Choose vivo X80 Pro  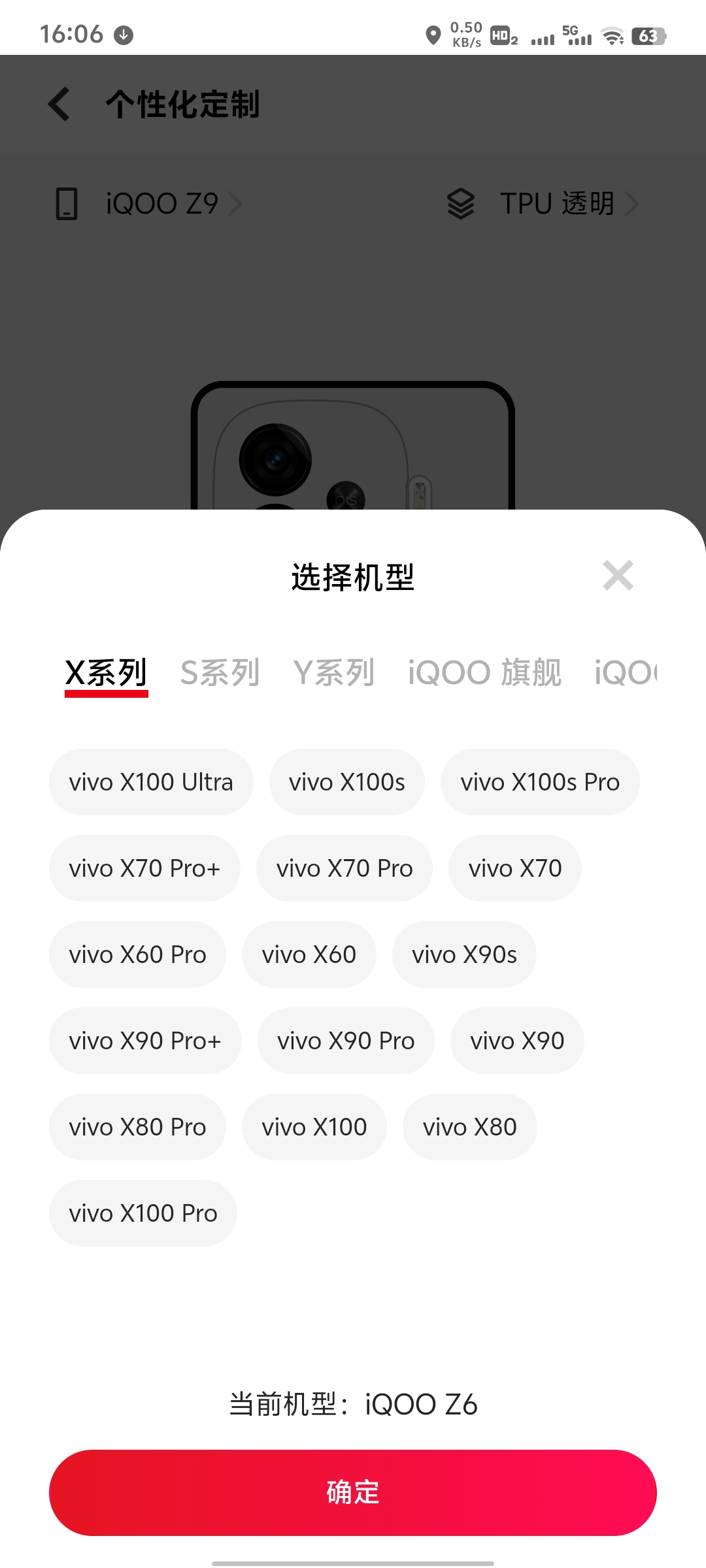[137, 1127]
